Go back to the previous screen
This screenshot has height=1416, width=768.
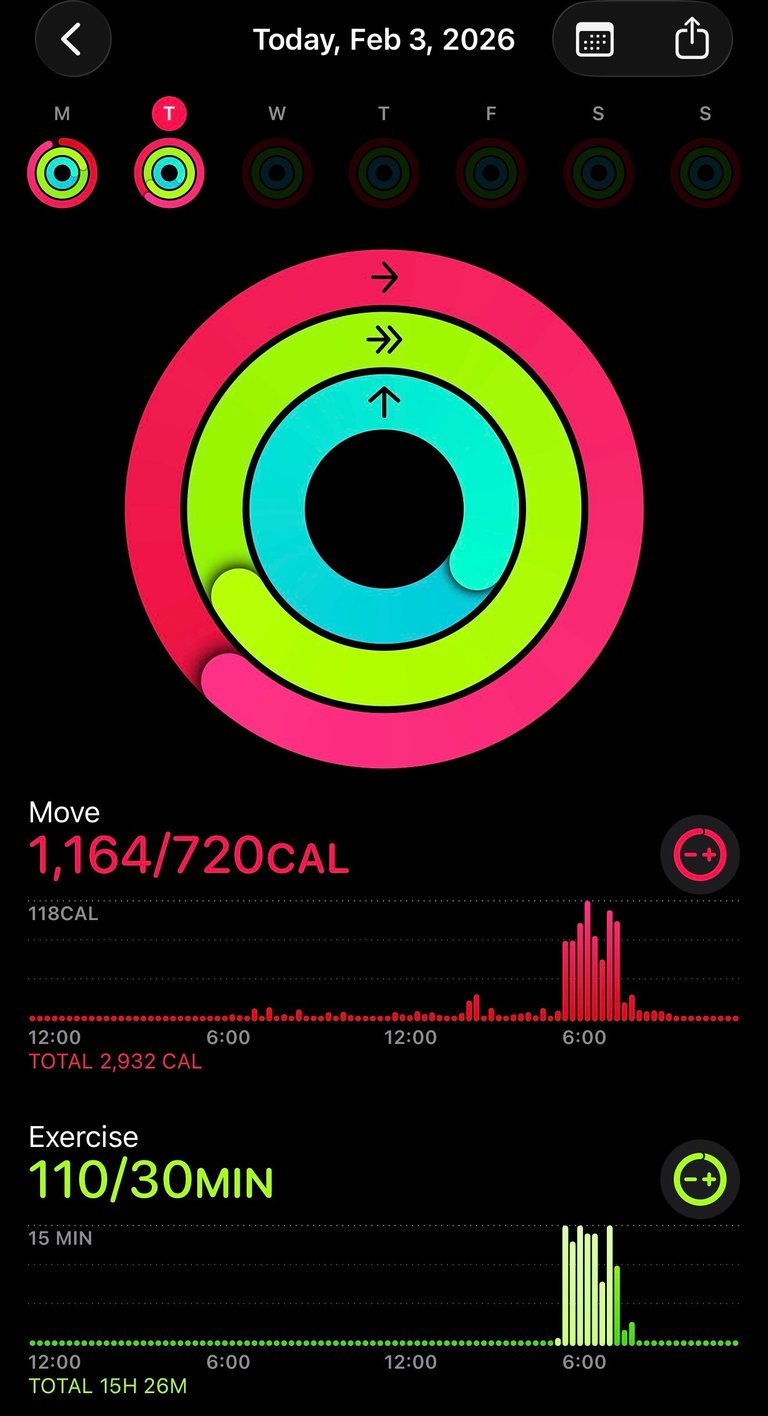pyautogui.click(x=72, y=40)
